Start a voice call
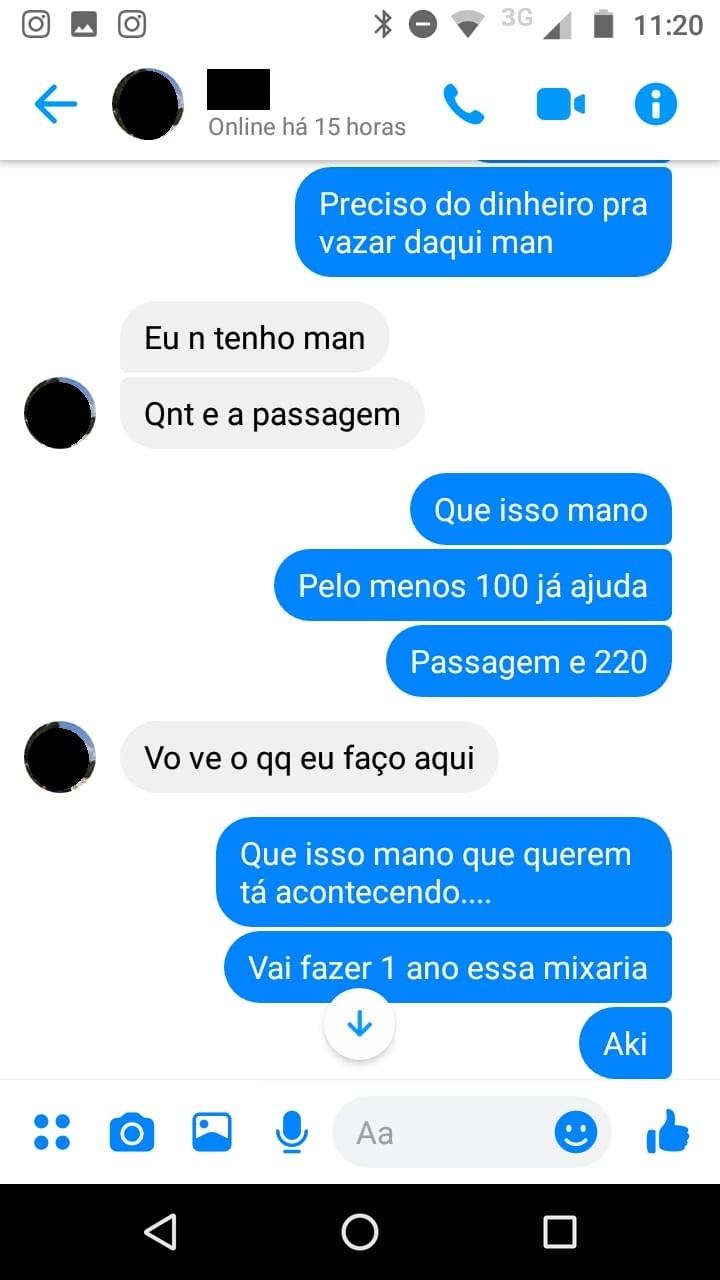The width and height of the screenshot is (720, 1280). tap(463, 104)
